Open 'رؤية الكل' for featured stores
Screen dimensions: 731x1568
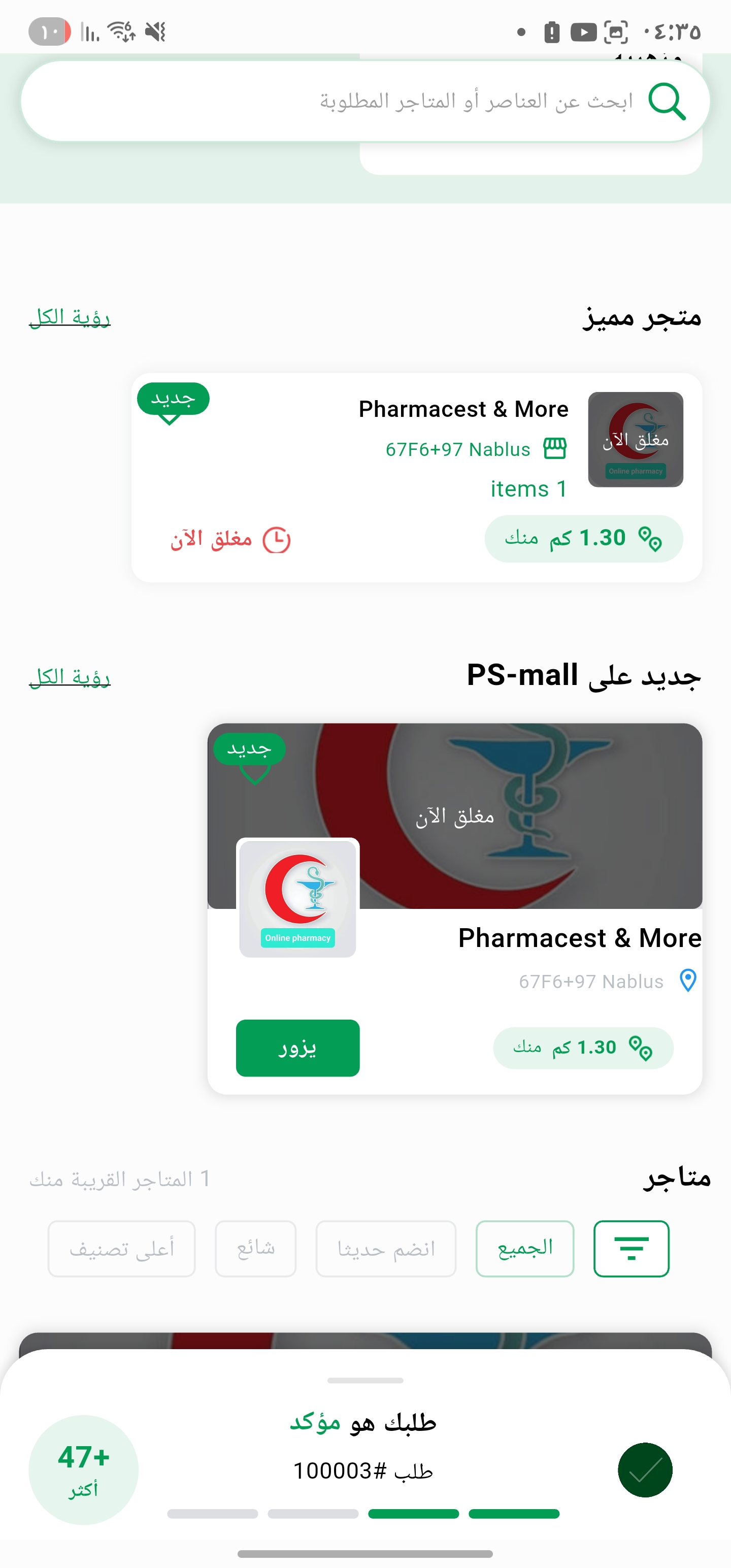[x=70, y=317]
